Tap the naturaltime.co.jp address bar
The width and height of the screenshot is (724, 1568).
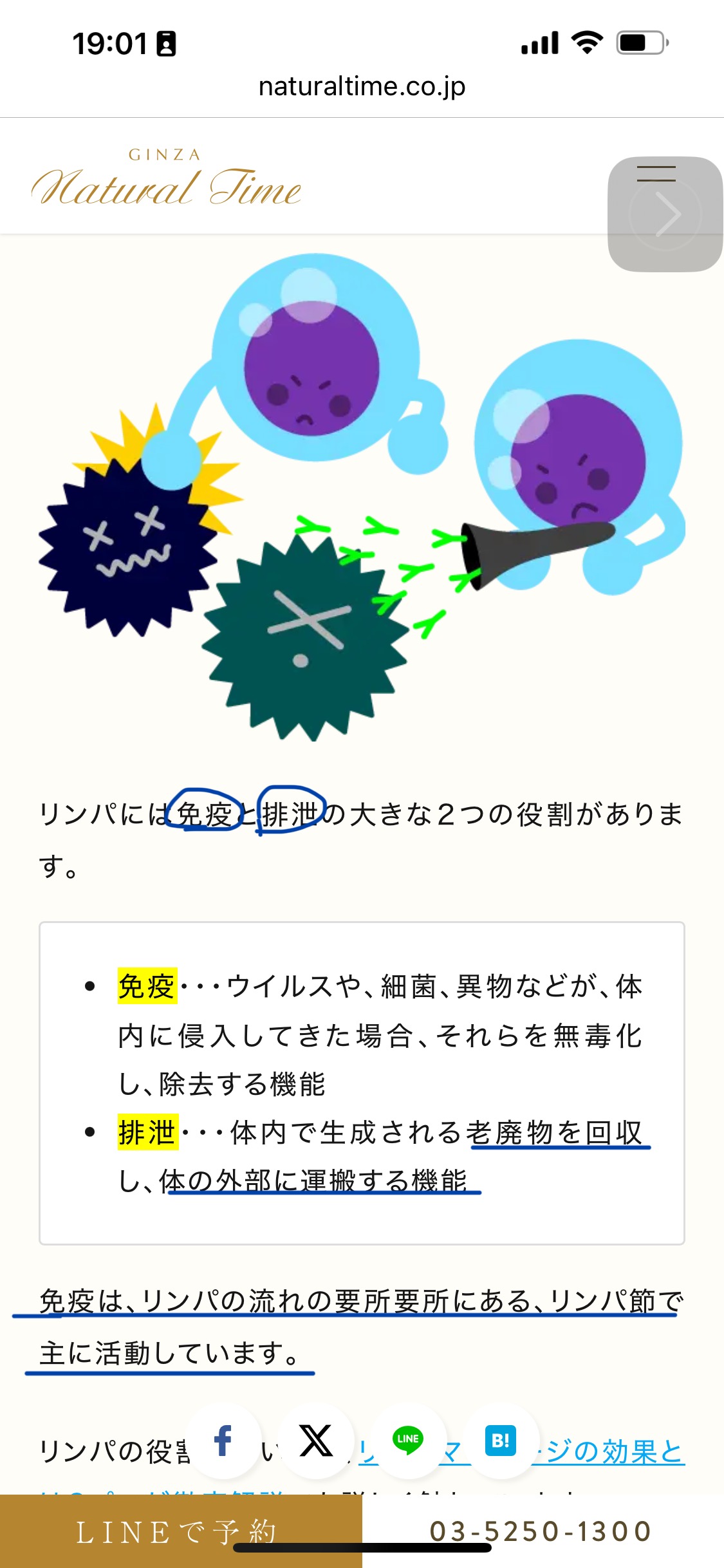click(x=362, y=86)
